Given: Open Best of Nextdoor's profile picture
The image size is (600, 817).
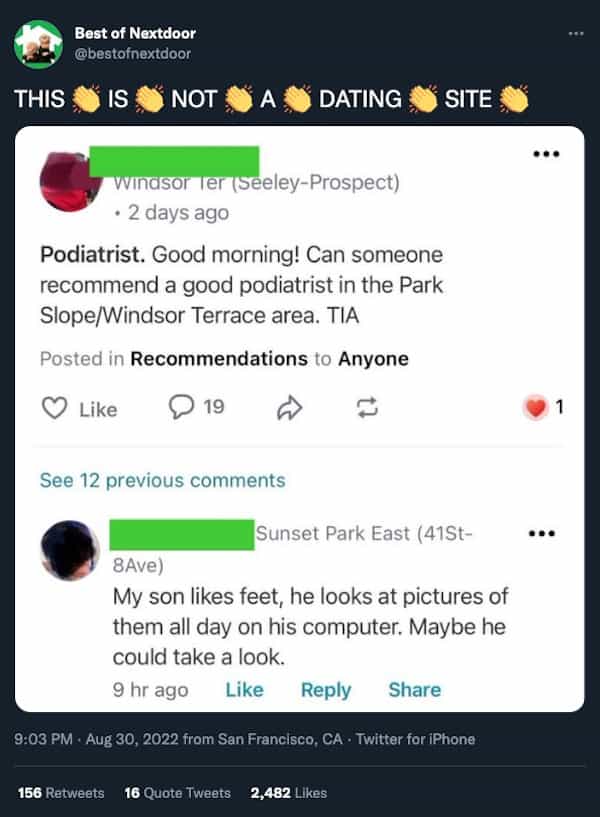Looking at the screenshot, I should [39, 43].
